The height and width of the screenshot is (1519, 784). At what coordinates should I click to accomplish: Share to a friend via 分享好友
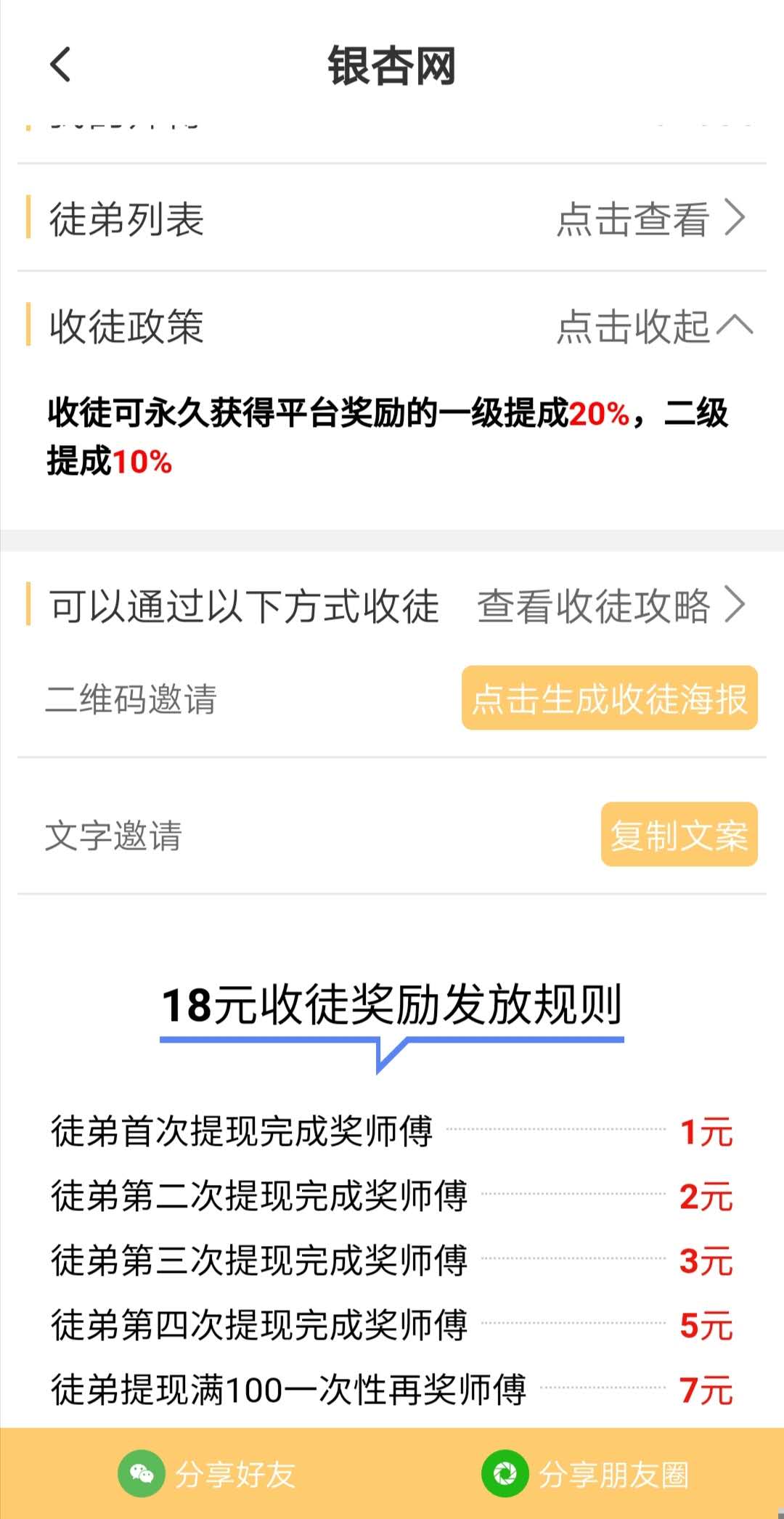coord(207,1474)
